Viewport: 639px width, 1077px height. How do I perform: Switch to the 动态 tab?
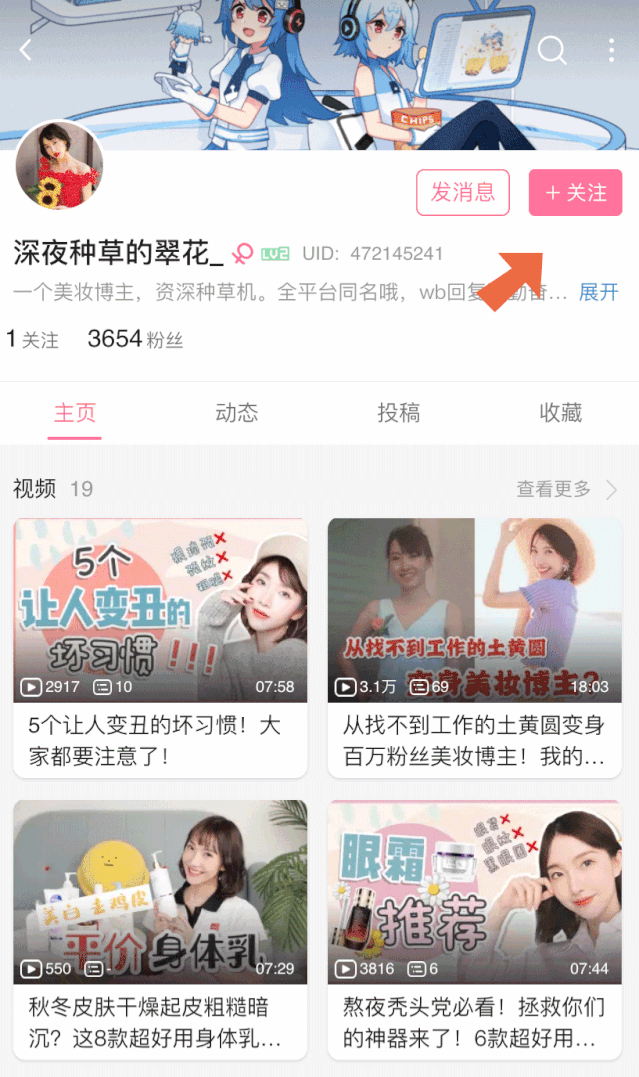pos(237,412)
